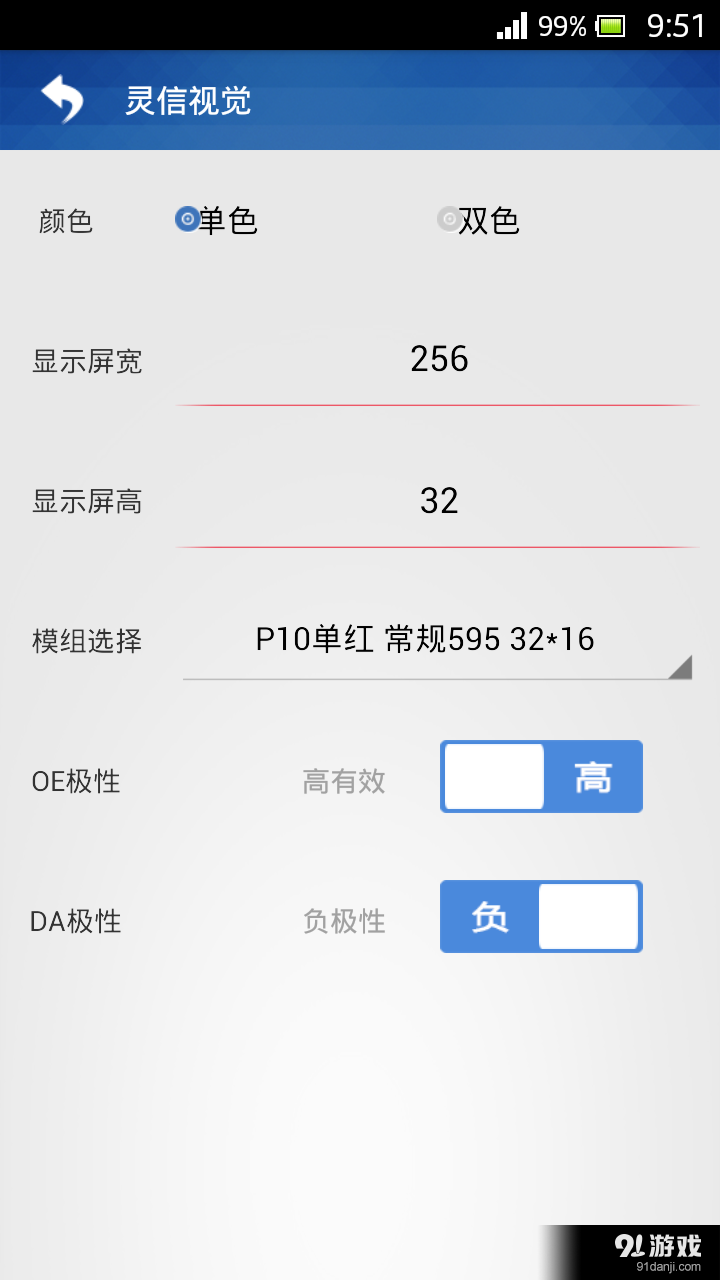The image size is (720, 1280).
Task: Edit the 显示屏高 height value 32
Action: coord(438,500)
